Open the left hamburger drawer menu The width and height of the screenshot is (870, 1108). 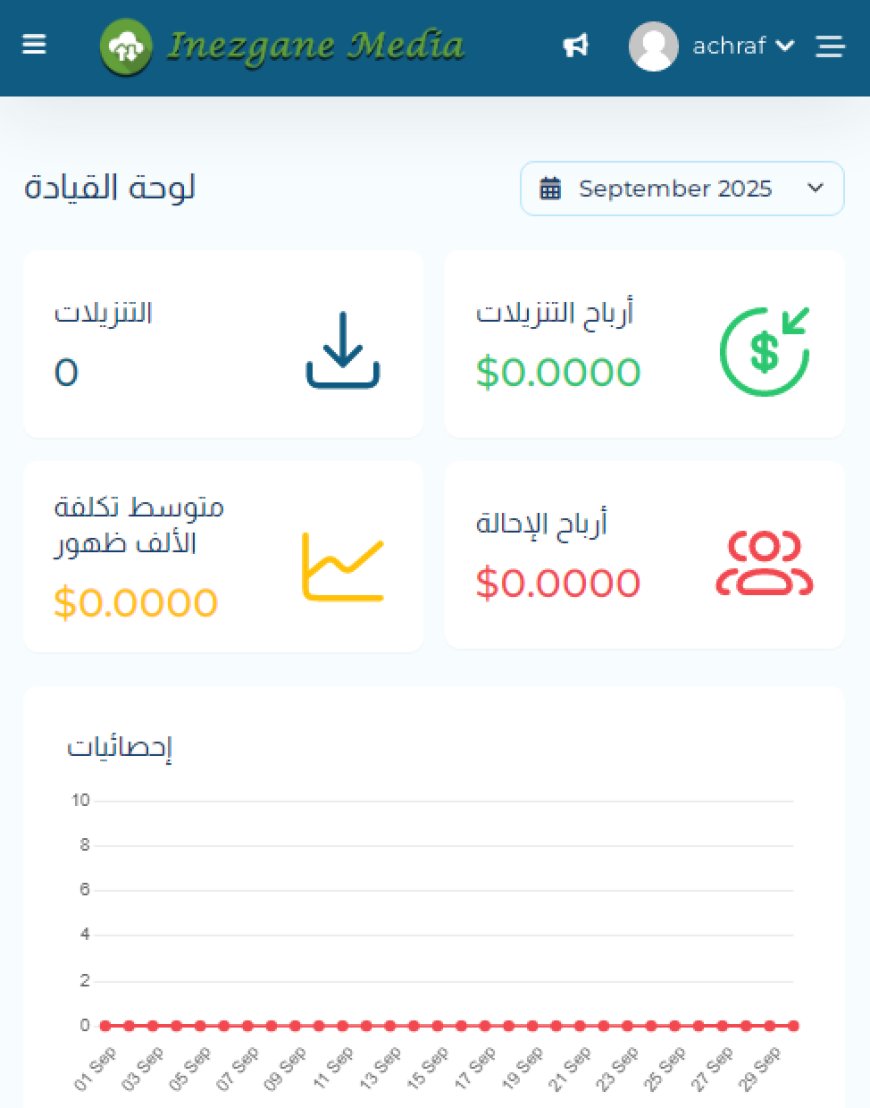click(35, 46)
